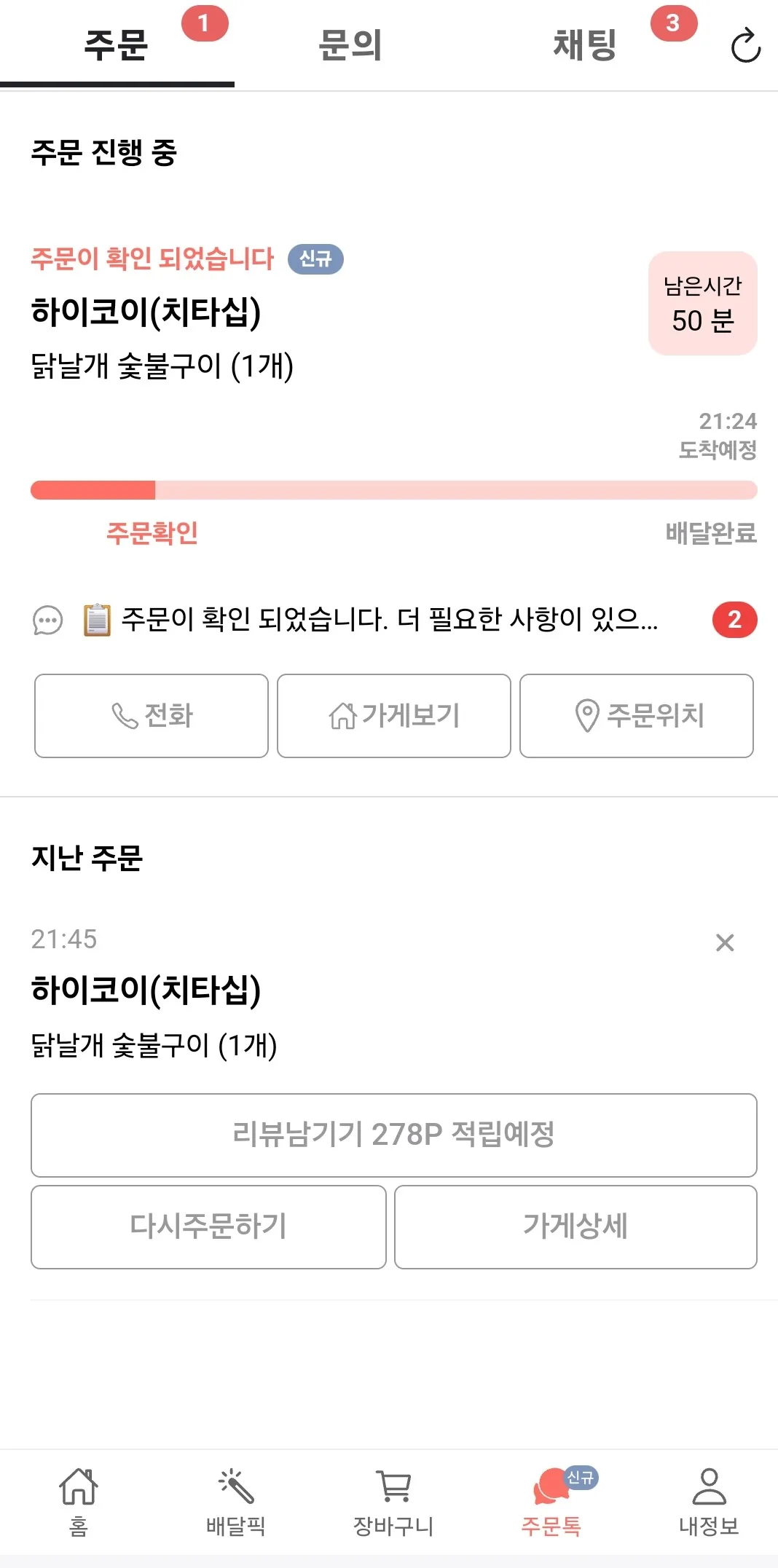The image size is (778, 1568).
Task: Check 주문위치 order location
Action: point(637,716)
